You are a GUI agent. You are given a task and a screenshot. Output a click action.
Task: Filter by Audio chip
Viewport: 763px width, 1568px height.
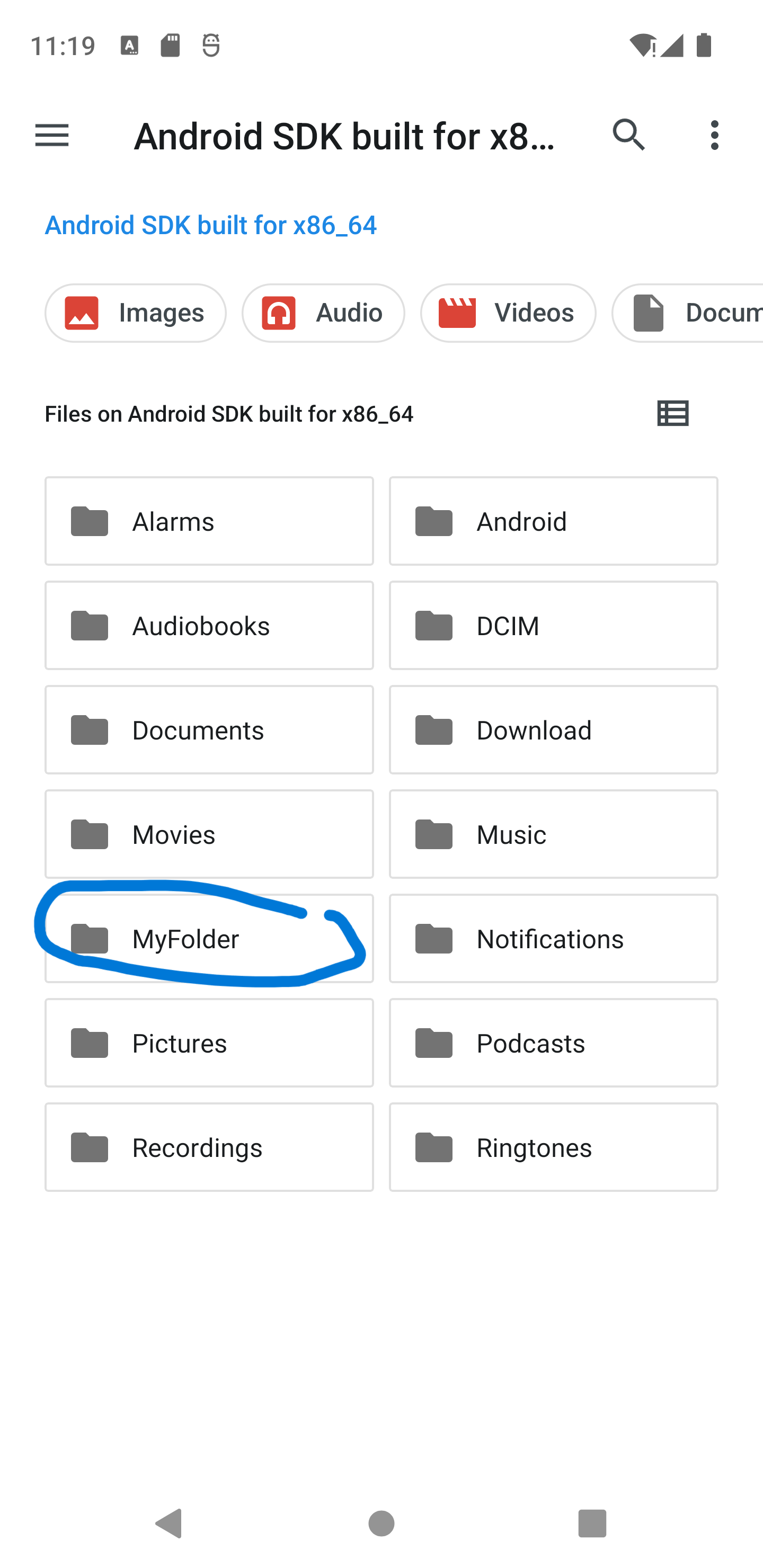pyautogui.click(x=323, y=313)
